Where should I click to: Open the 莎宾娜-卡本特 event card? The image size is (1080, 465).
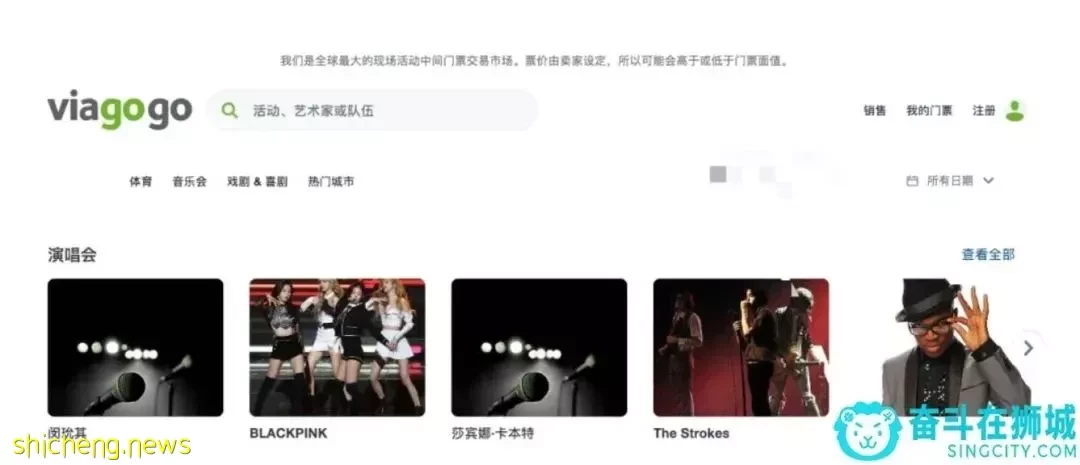point(539,347)
